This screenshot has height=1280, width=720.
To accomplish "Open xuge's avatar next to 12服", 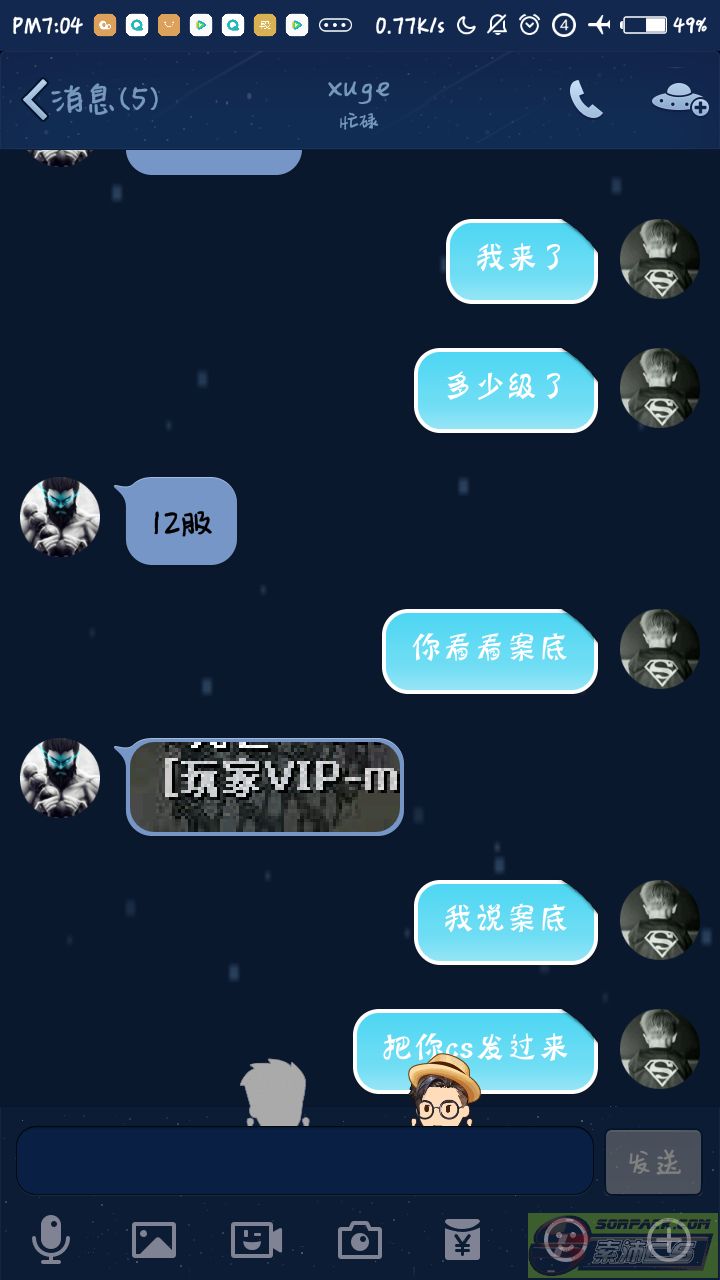I will point(60,517).
